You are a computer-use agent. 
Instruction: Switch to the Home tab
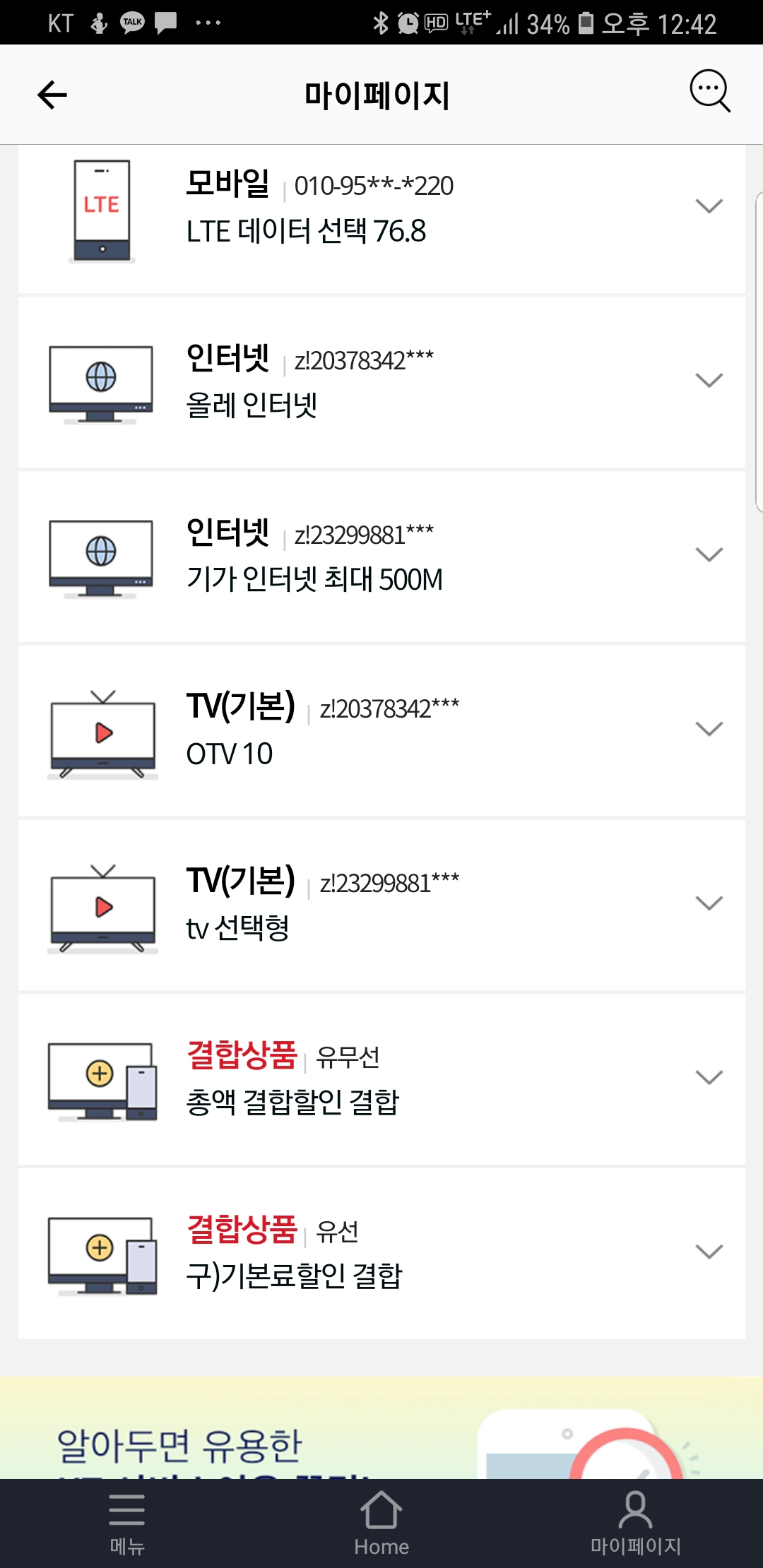(x=381, y=1523)
